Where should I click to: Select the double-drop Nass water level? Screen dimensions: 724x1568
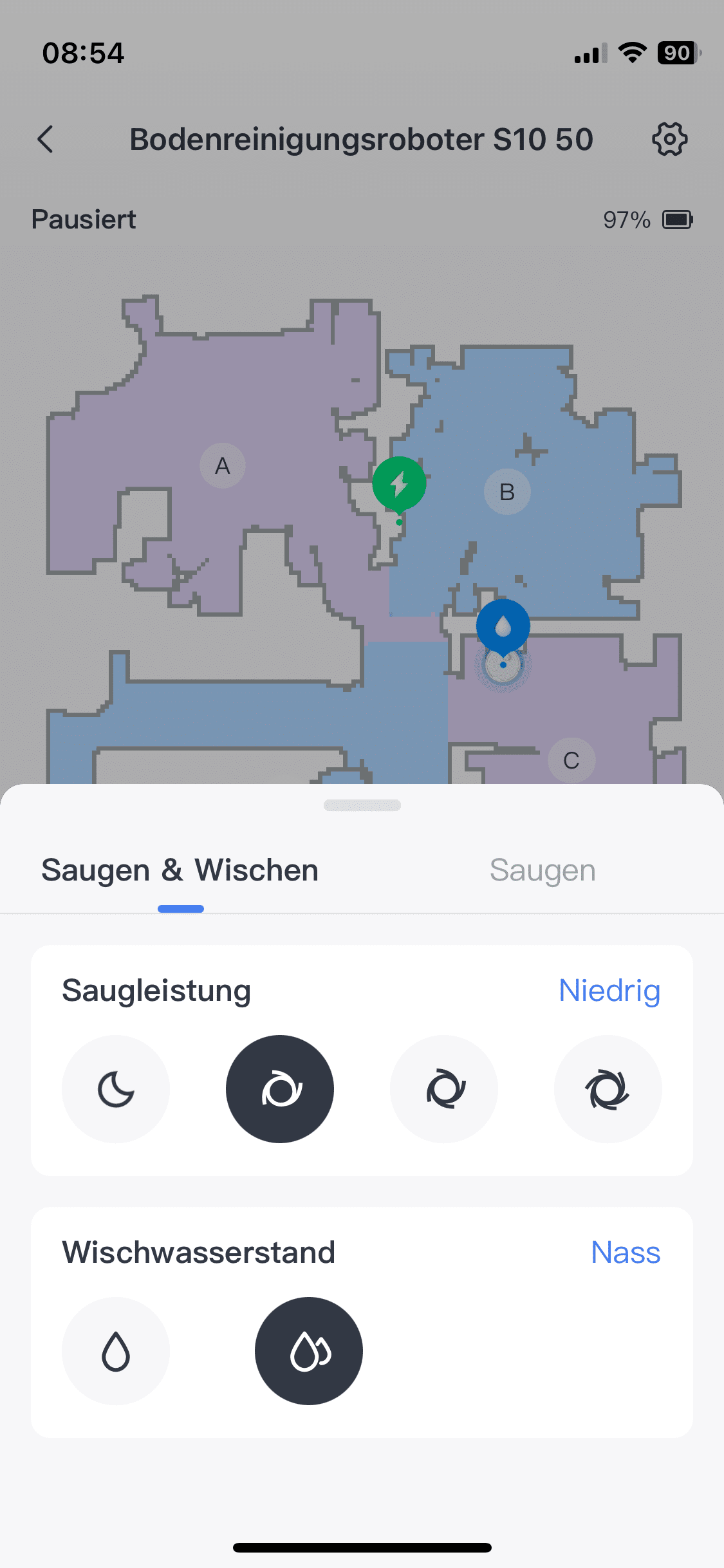(309, 1351)
